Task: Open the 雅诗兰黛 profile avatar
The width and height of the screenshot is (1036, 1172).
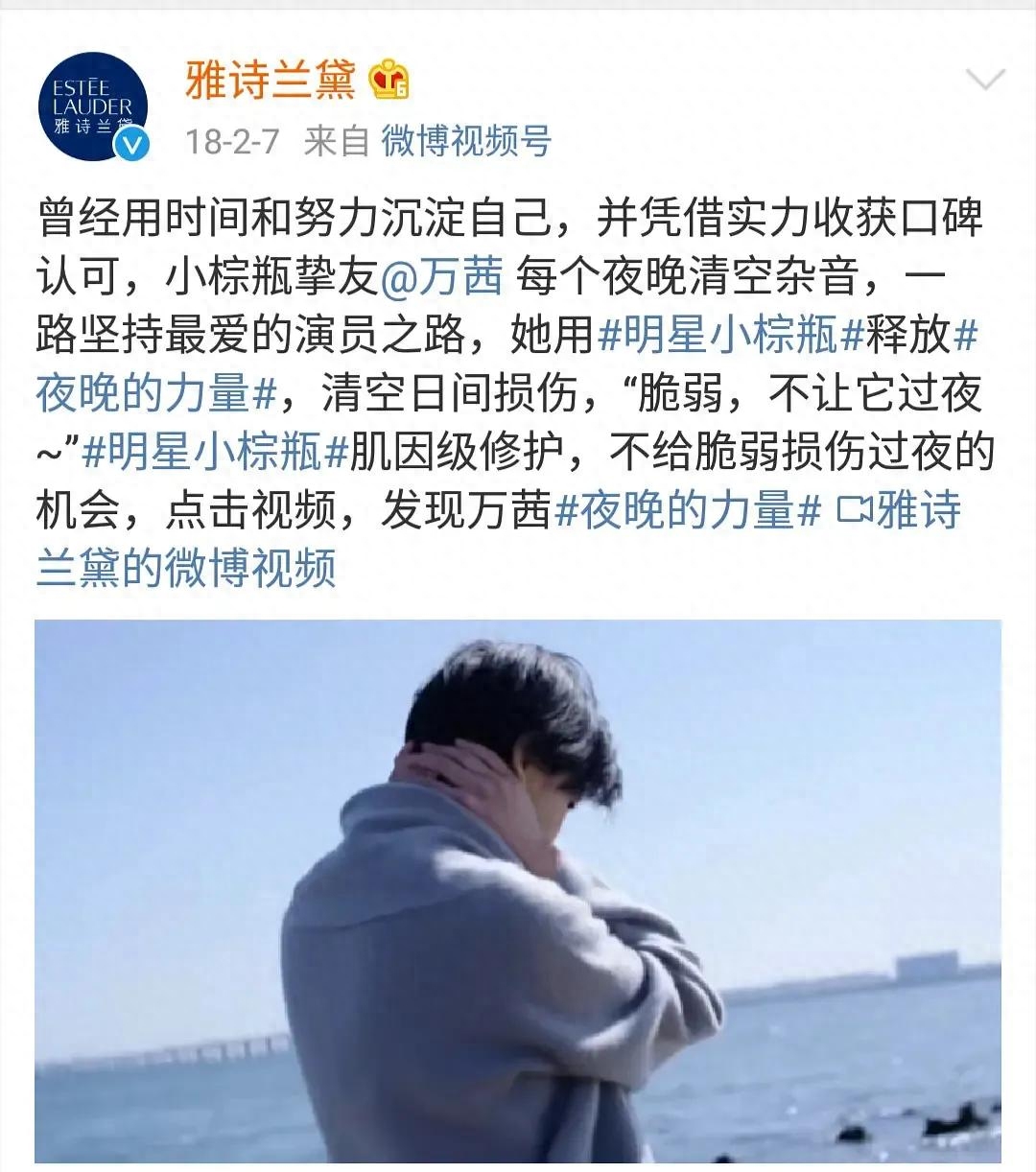Action: click(93, 105)
